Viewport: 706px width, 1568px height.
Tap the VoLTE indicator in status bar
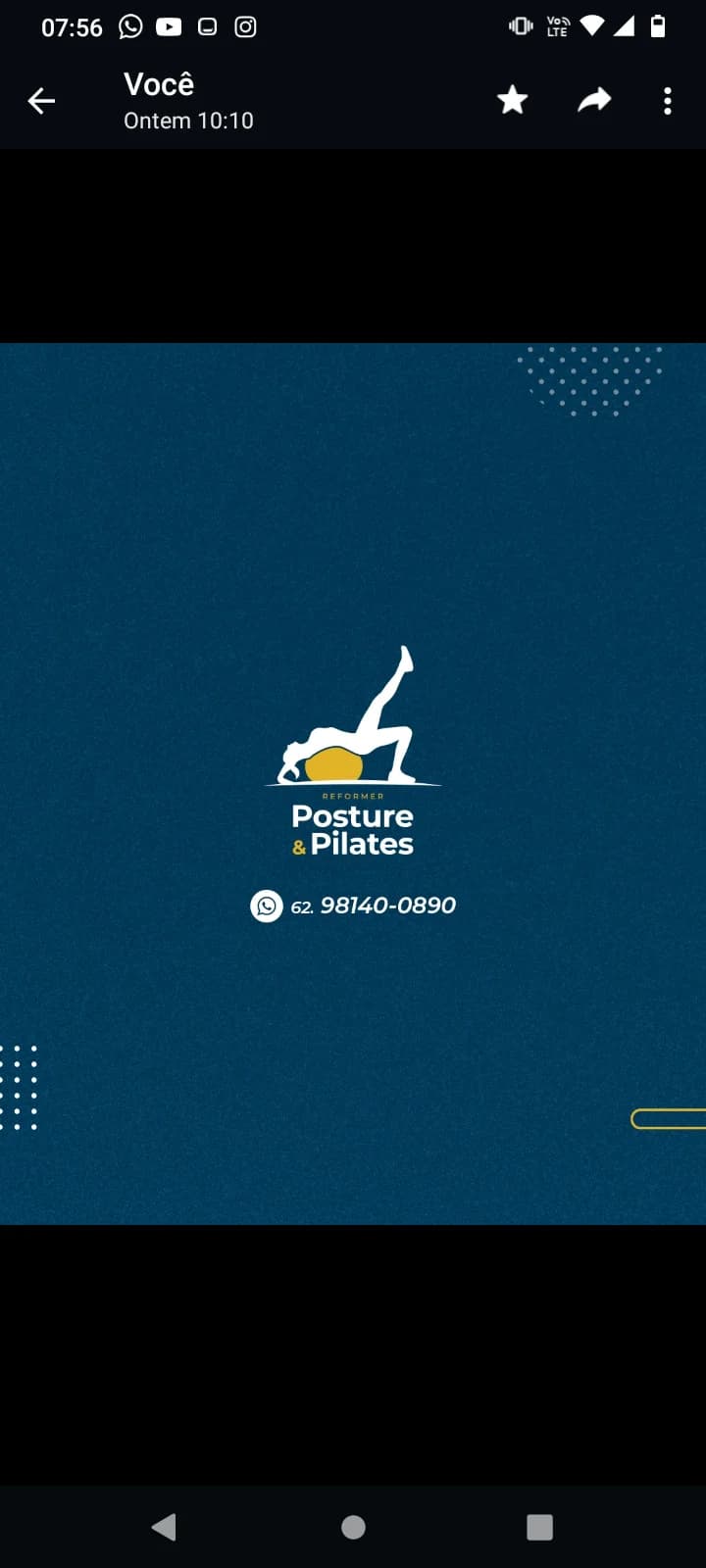click(x=557, y=25)
